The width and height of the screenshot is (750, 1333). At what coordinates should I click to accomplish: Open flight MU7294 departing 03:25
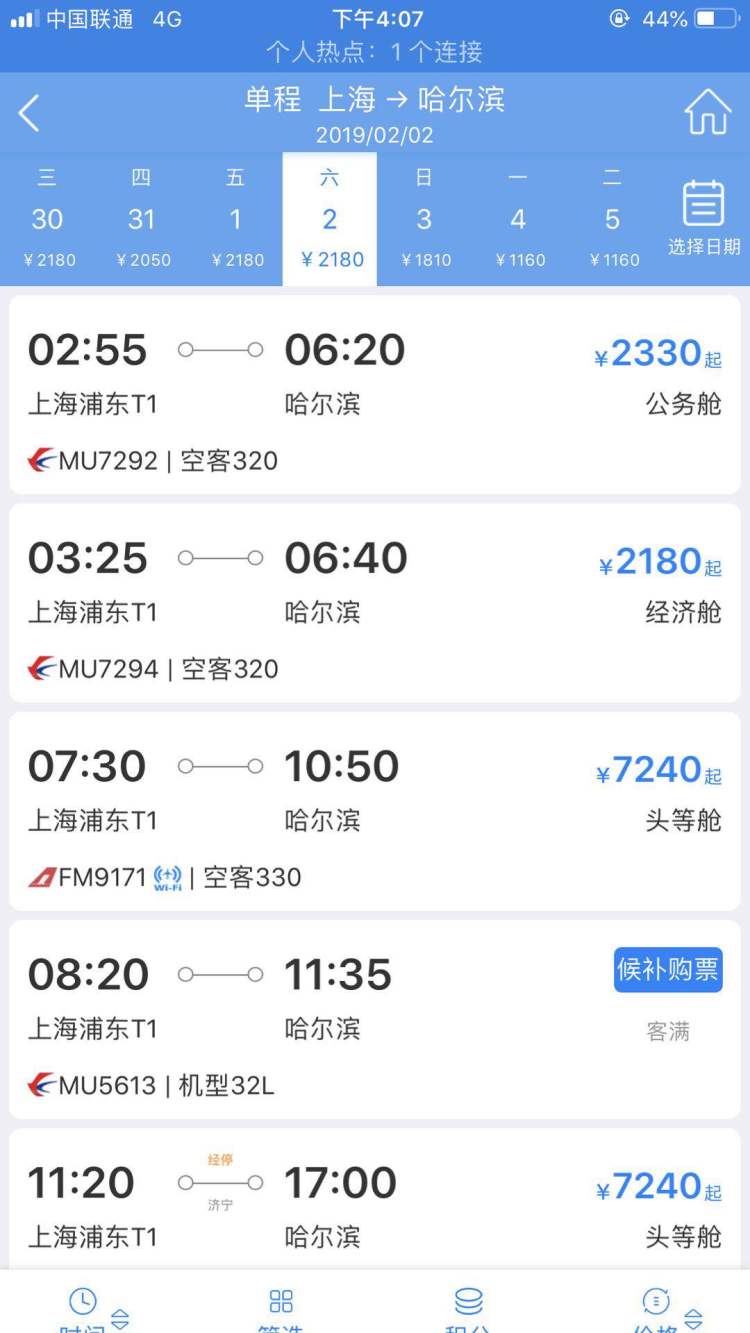click(x=375, y=603)
